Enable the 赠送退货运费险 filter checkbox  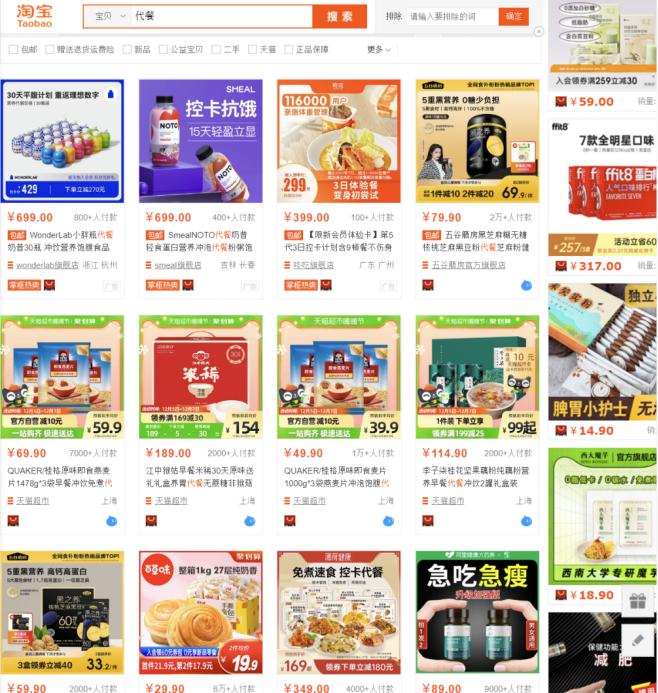(x=50, y=49)
